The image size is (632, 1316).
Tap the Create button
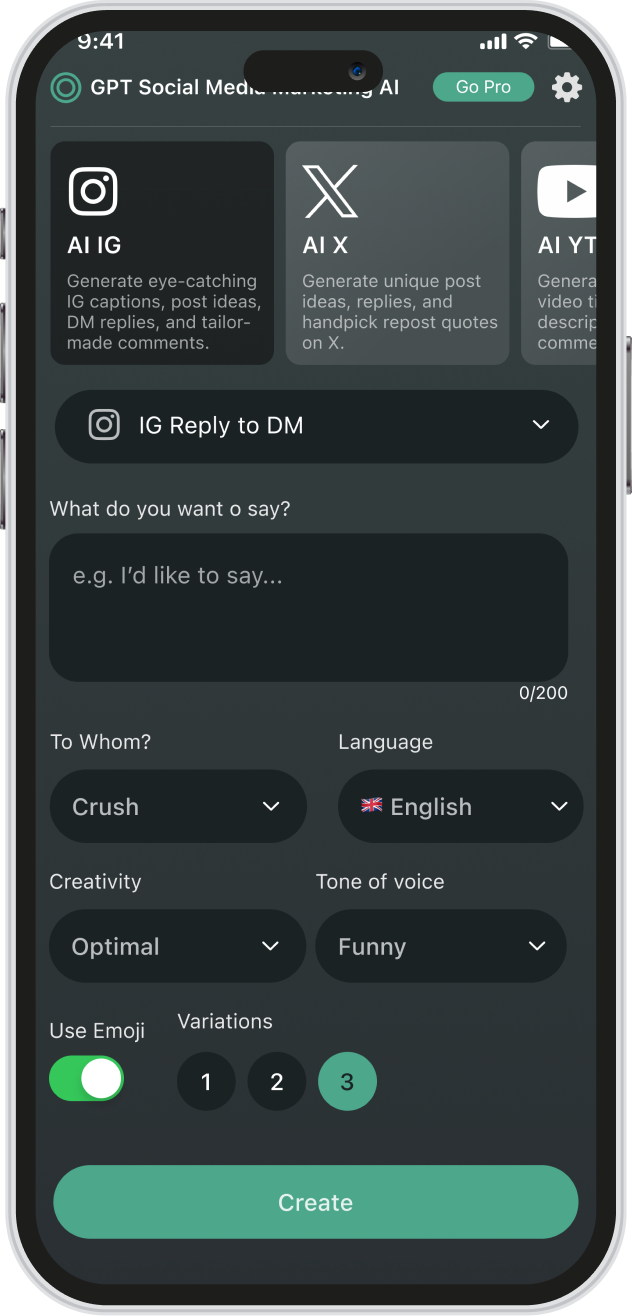point(316,1202)
